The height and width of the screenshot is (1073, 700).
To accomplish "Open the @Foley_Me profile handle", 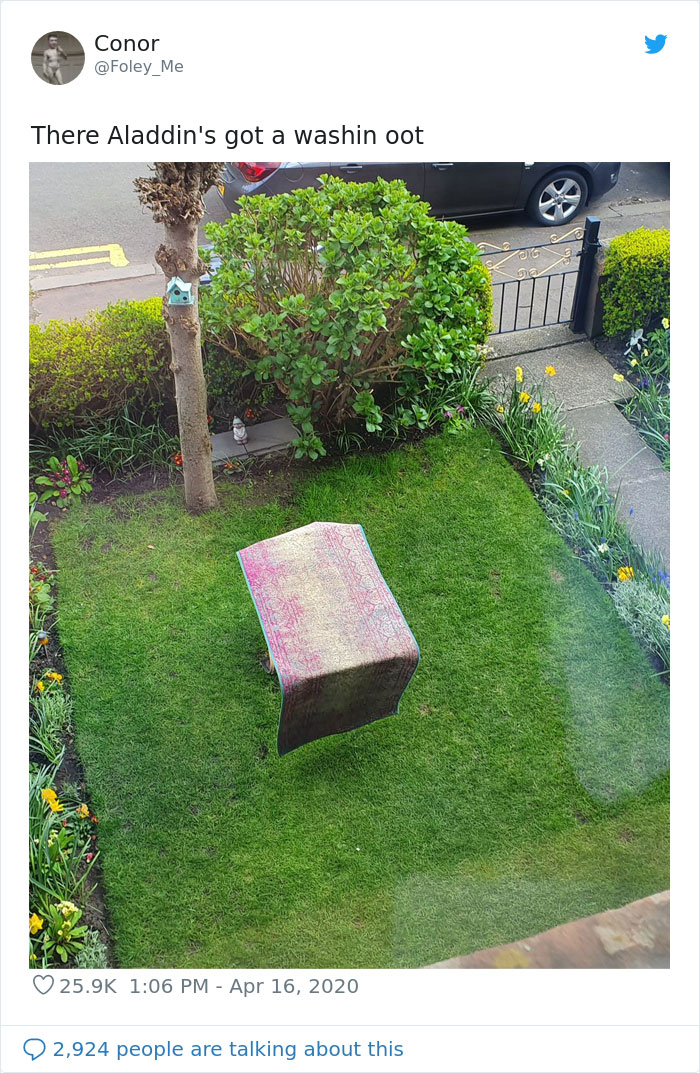I will [139, 67].
